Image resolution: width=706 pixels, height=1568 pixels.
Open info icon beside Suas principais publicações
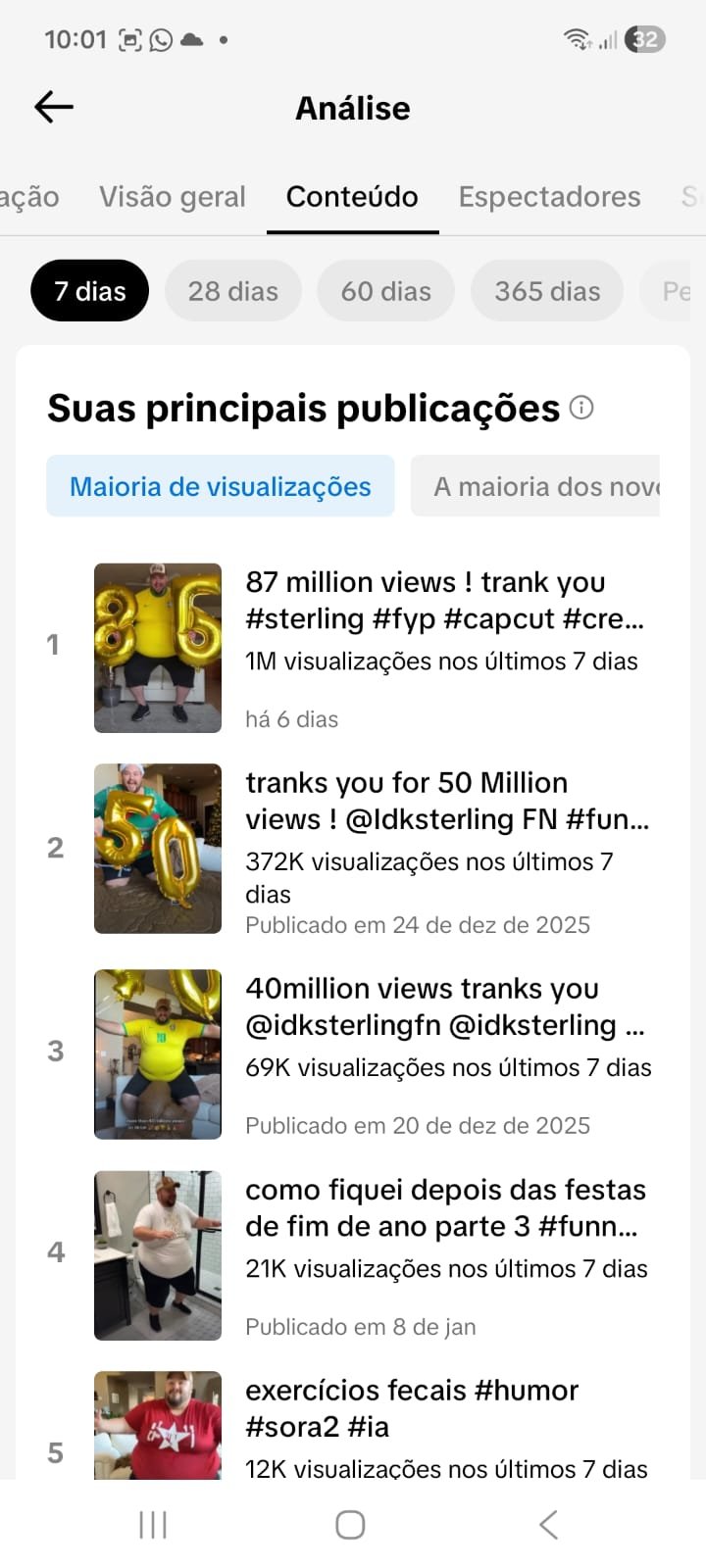click(581, 408)
